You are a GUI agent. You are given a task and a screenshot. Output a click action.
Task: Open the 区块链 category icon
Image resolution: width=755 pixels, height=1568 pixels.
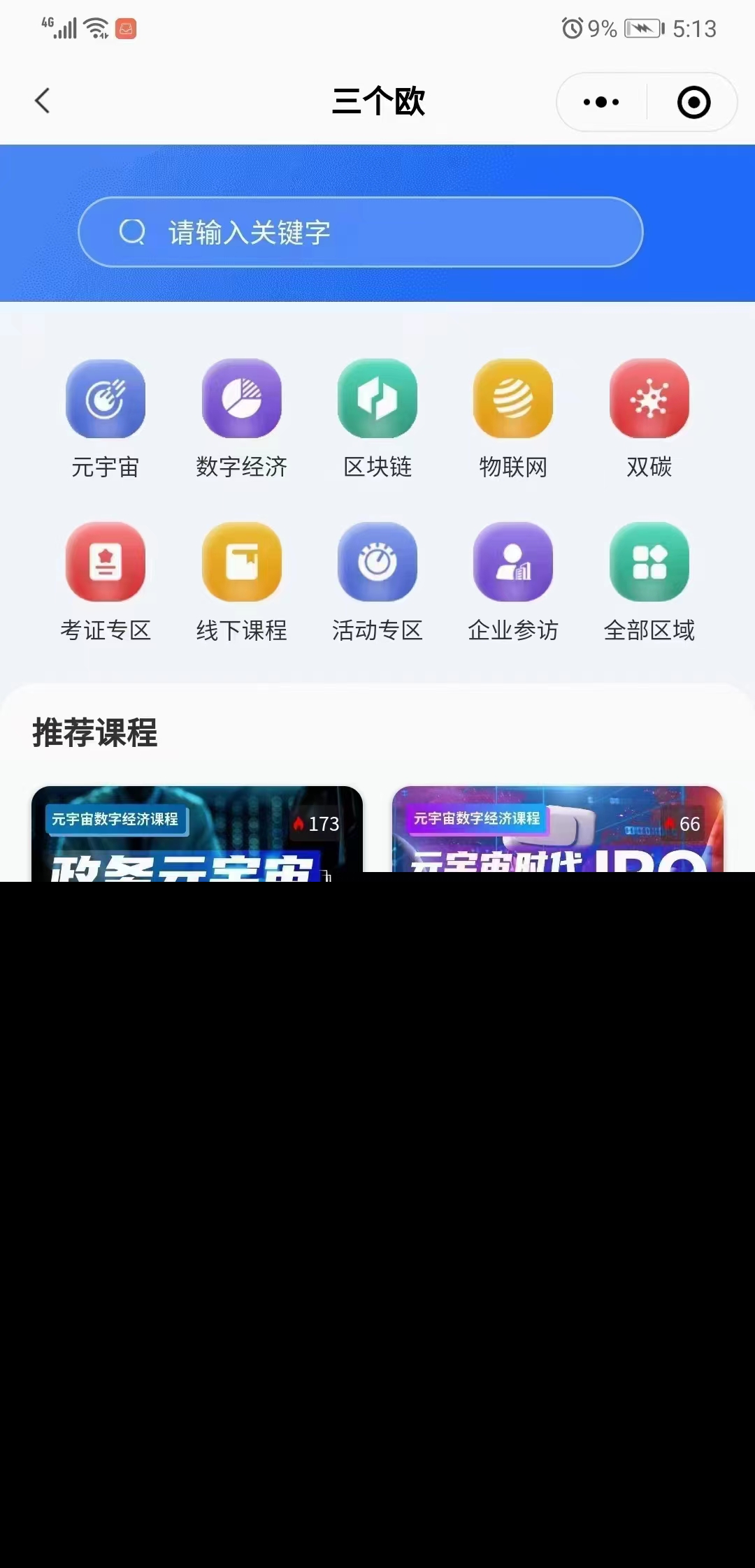coord(377,398)
